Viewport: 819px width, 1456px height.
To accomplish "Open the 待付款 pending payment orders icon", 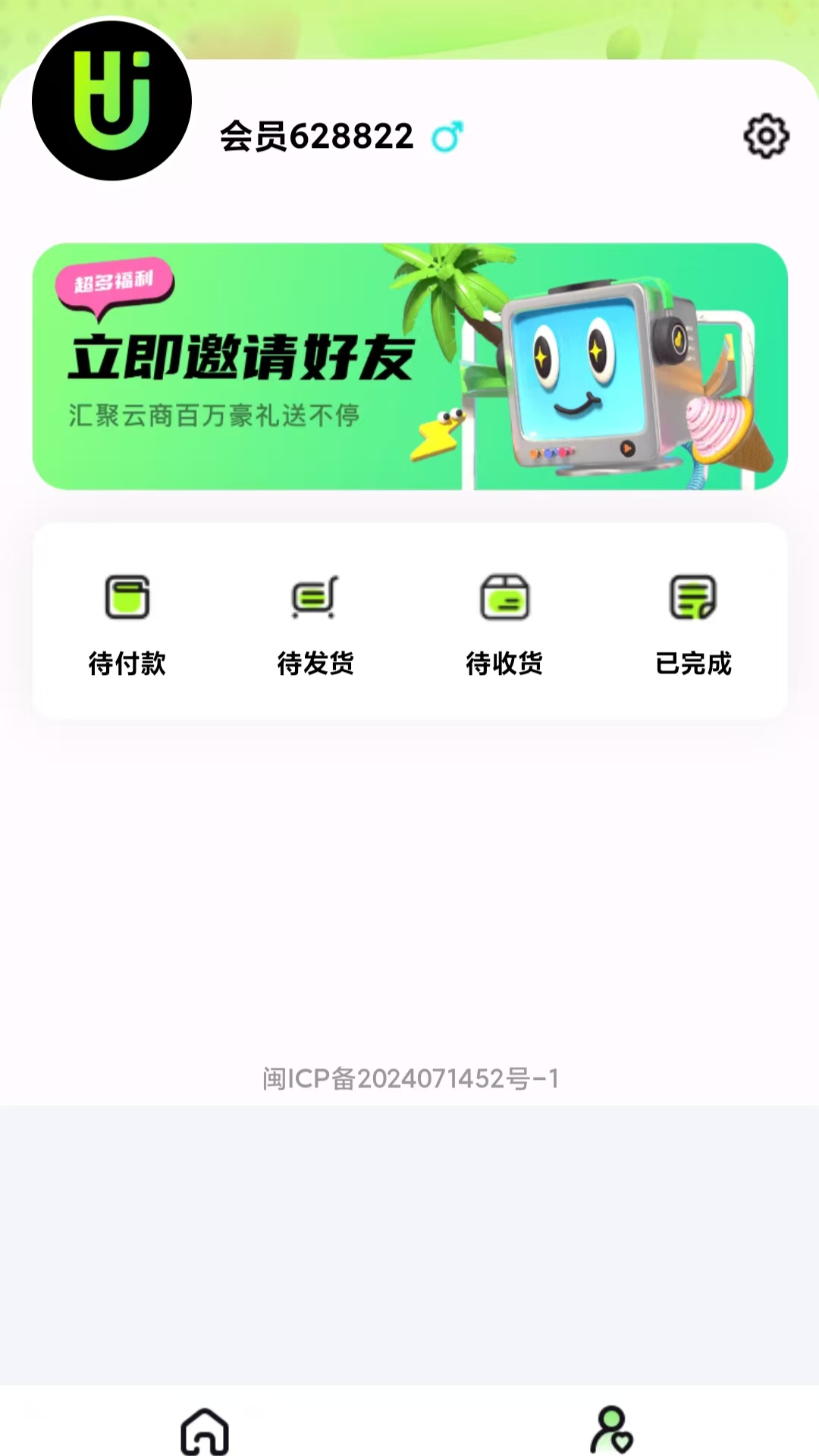I will [x=127, y=598].
